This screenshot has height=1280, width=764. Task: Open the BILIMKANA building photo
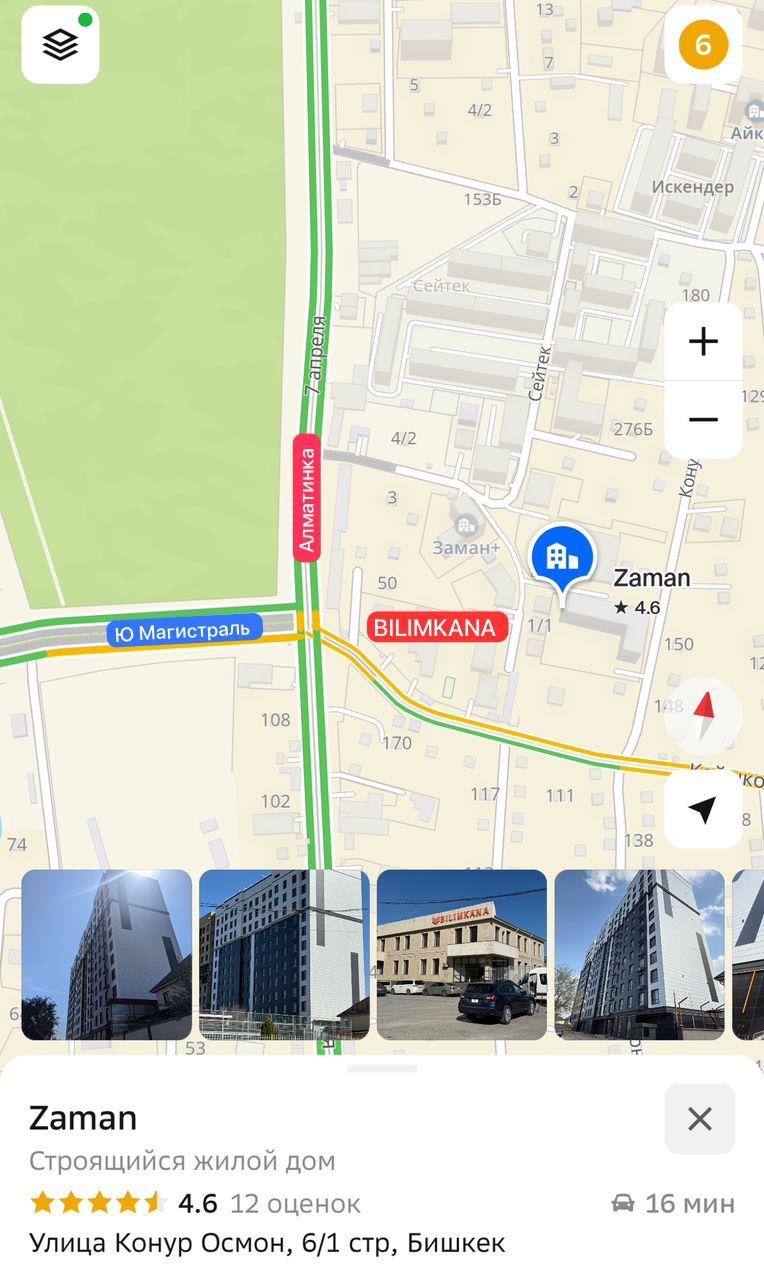(x=462, y=955)
